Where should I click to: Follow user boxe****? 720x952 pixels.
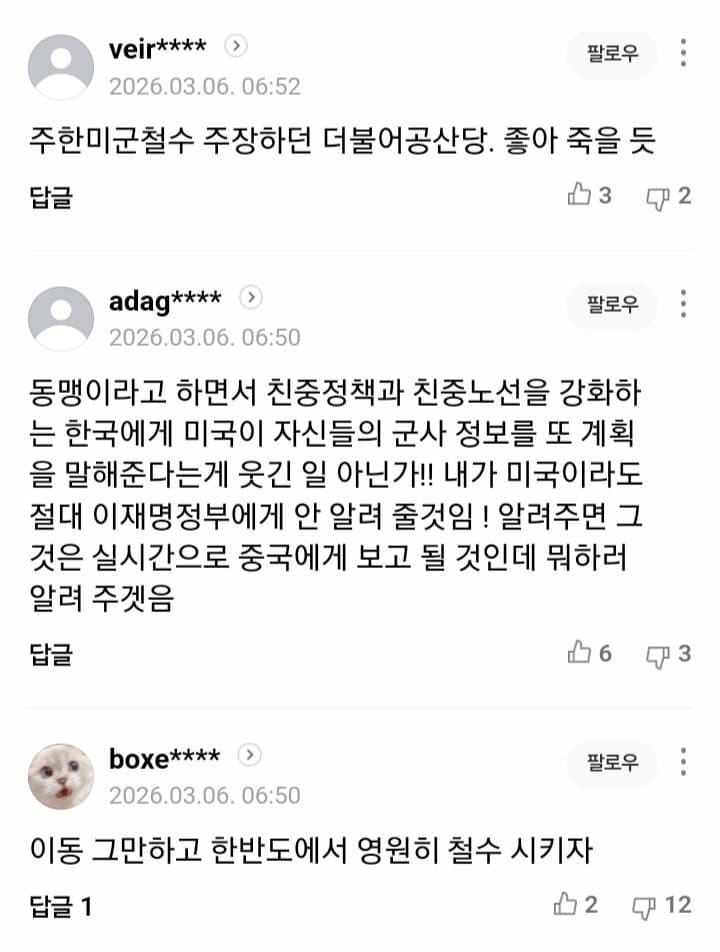(x=612, y=764)
